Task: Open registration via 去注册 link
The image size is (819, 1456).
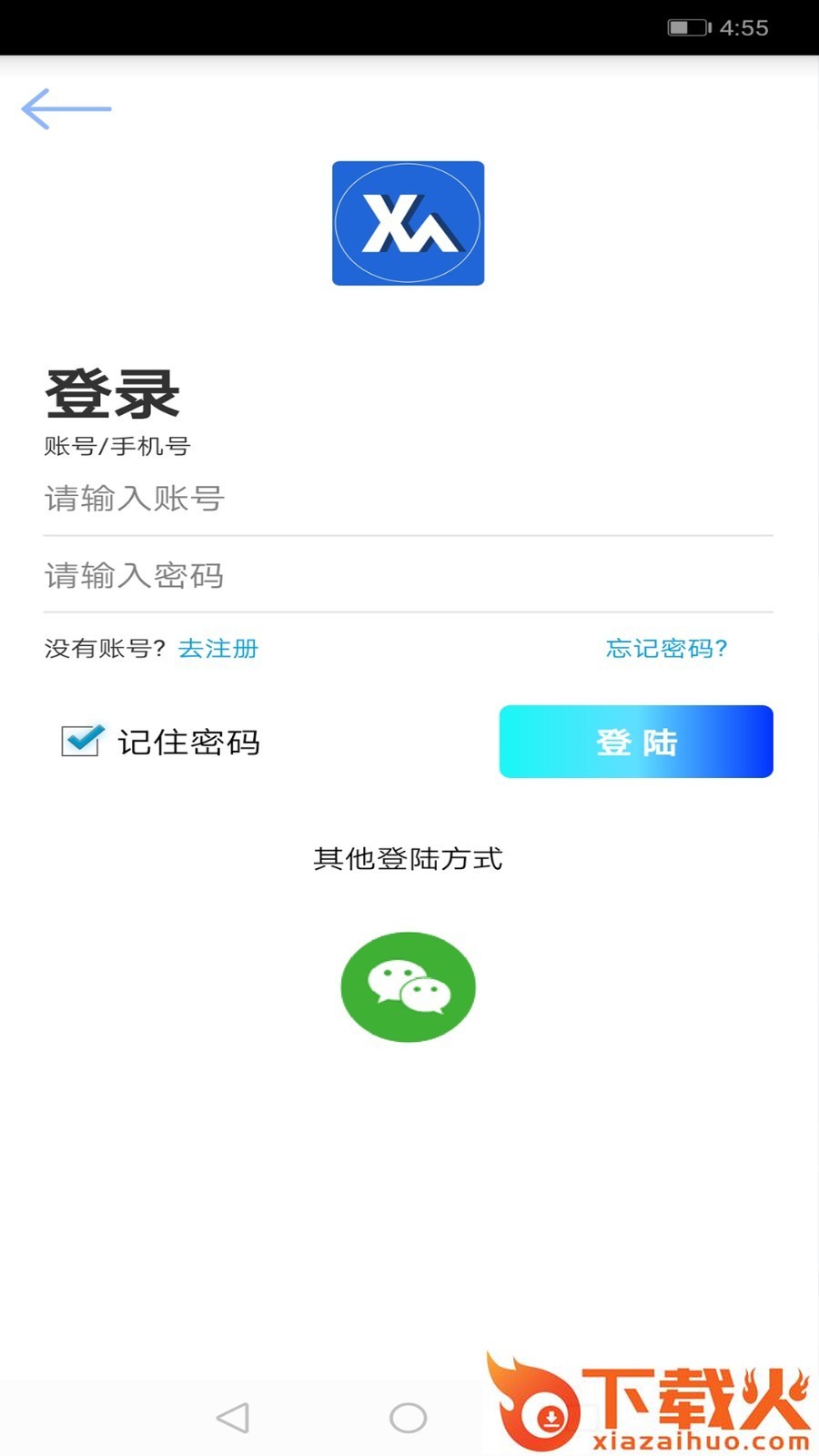Action: point(217,649)
